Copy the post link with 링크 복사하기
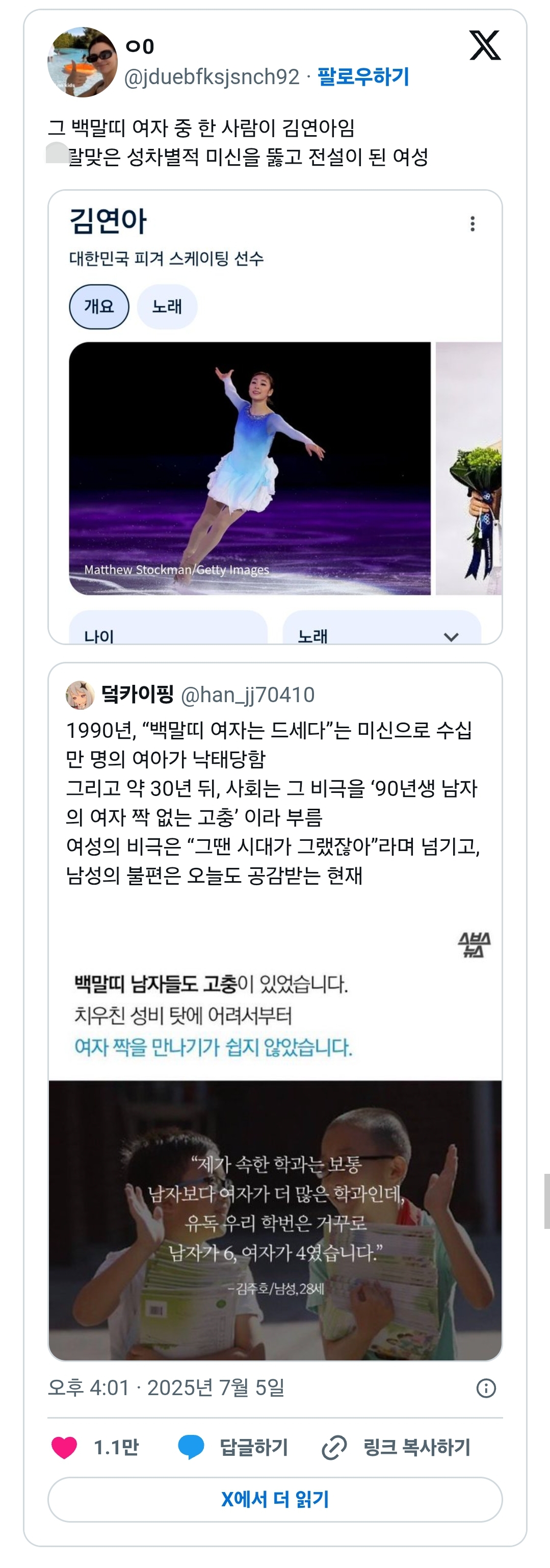 [396, 1448]
